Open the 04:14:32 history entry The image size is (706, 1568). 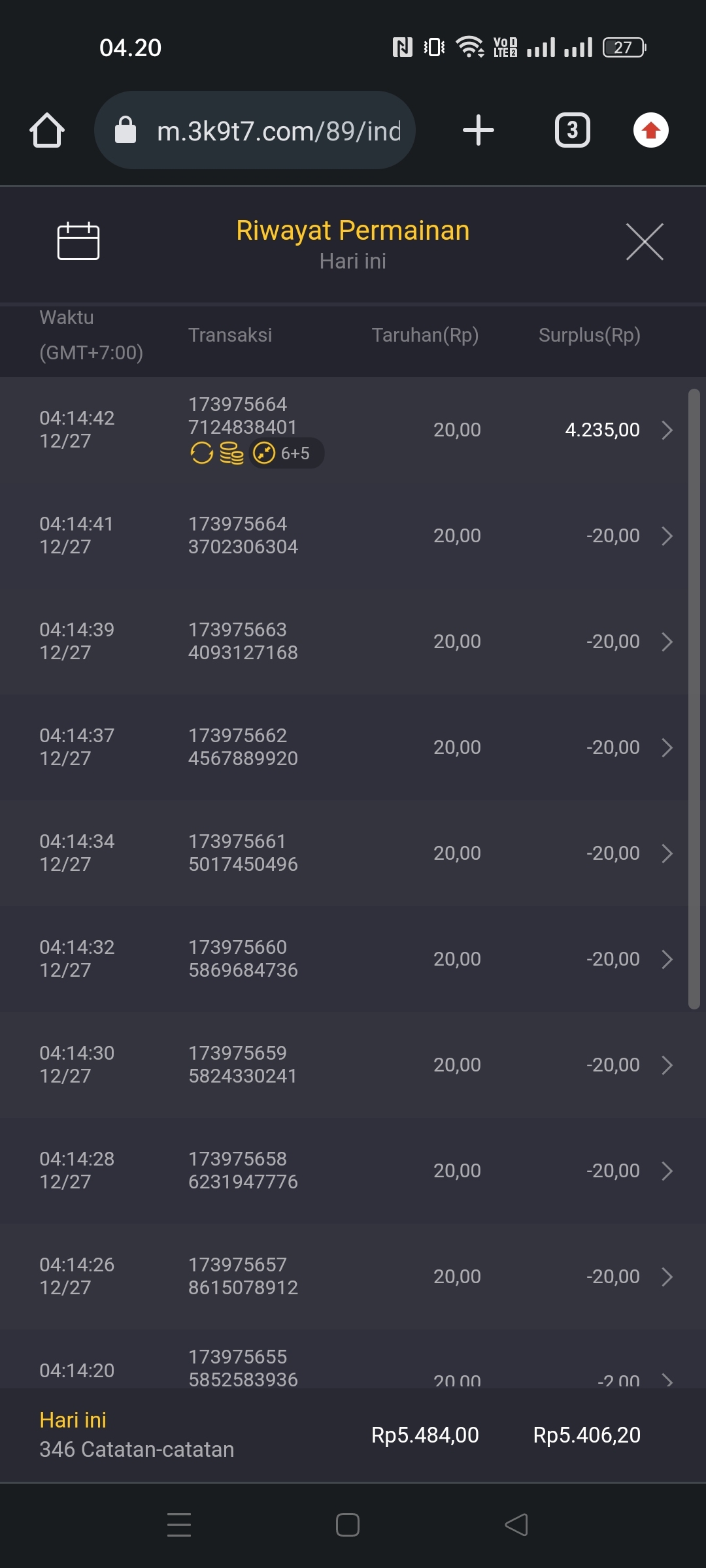(666, 959)
